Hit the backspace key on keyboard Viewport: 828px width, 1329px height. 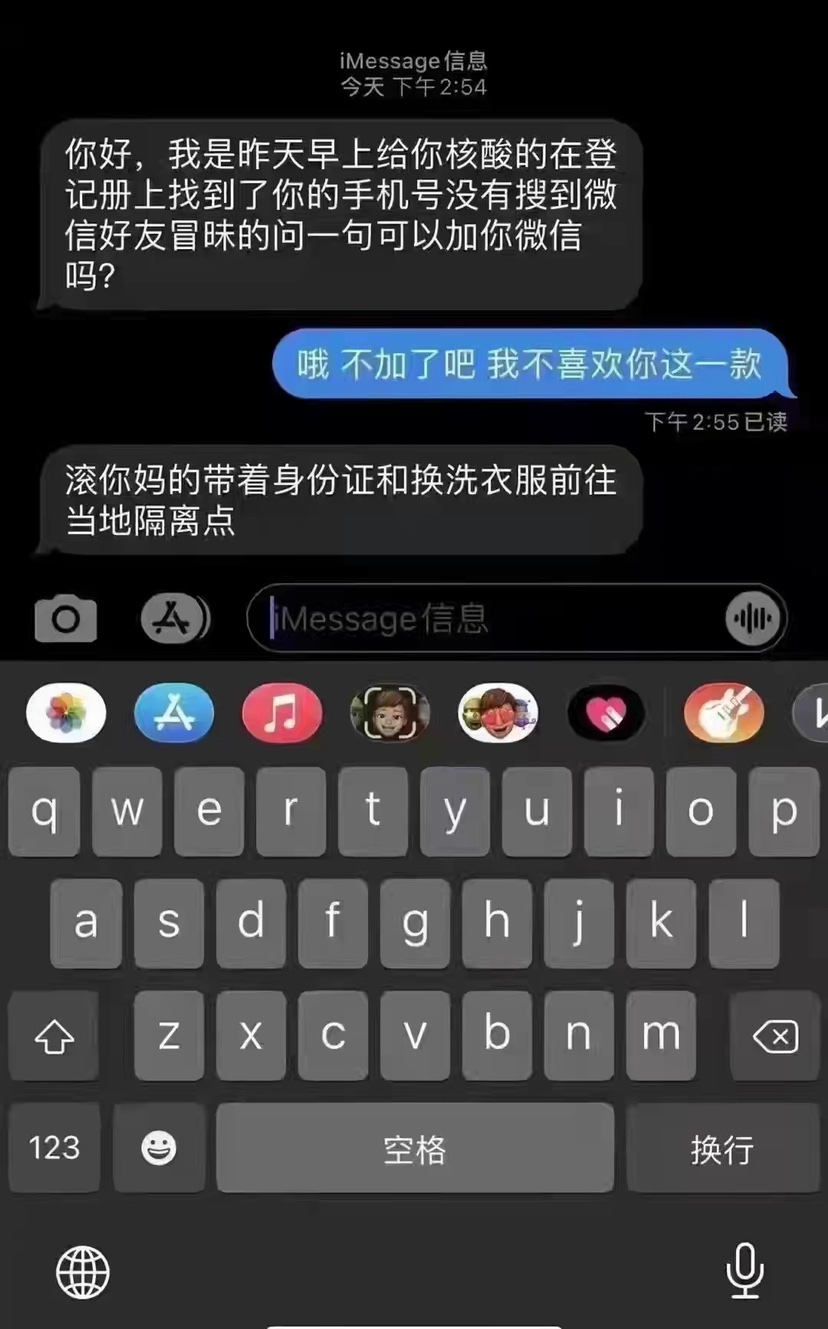774,1037
